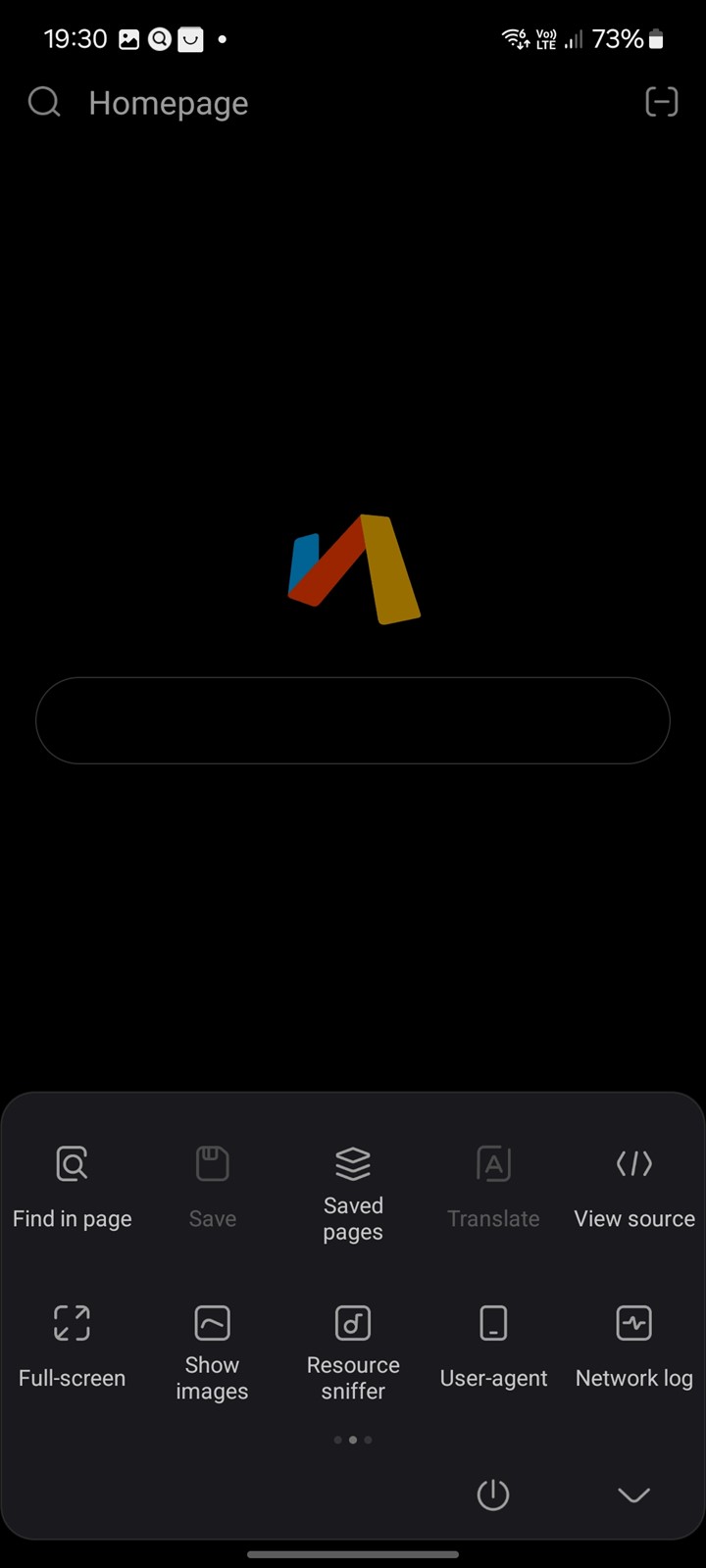Open the tab switcher icon at top right
Image resolution: width=706 pixels, height=1568 pixels.
coord(662,102)
